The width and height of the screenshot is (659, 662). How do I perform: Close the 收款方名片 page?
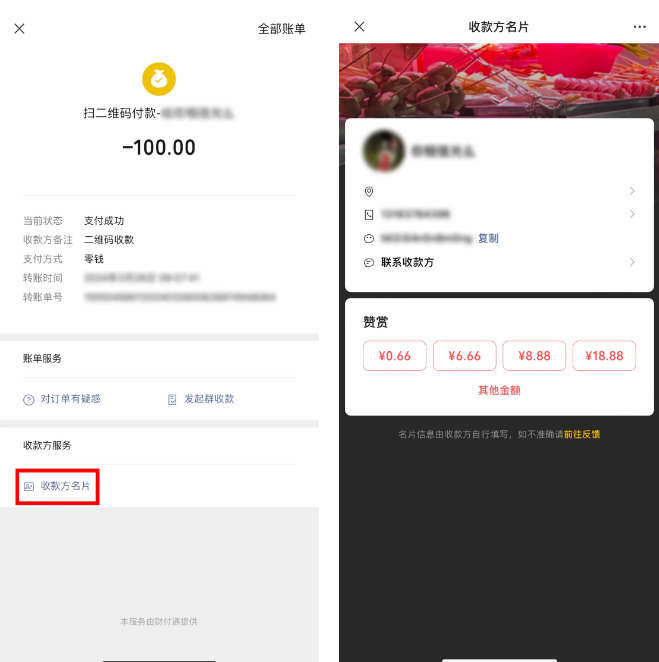pos(360,27)
